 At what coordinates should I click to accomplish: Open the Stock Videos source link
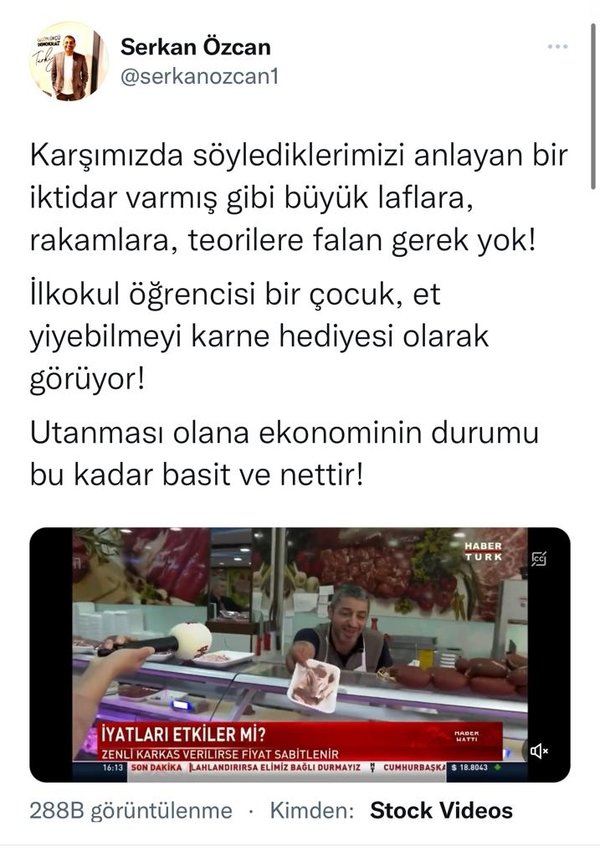click(x=441, y=810)
